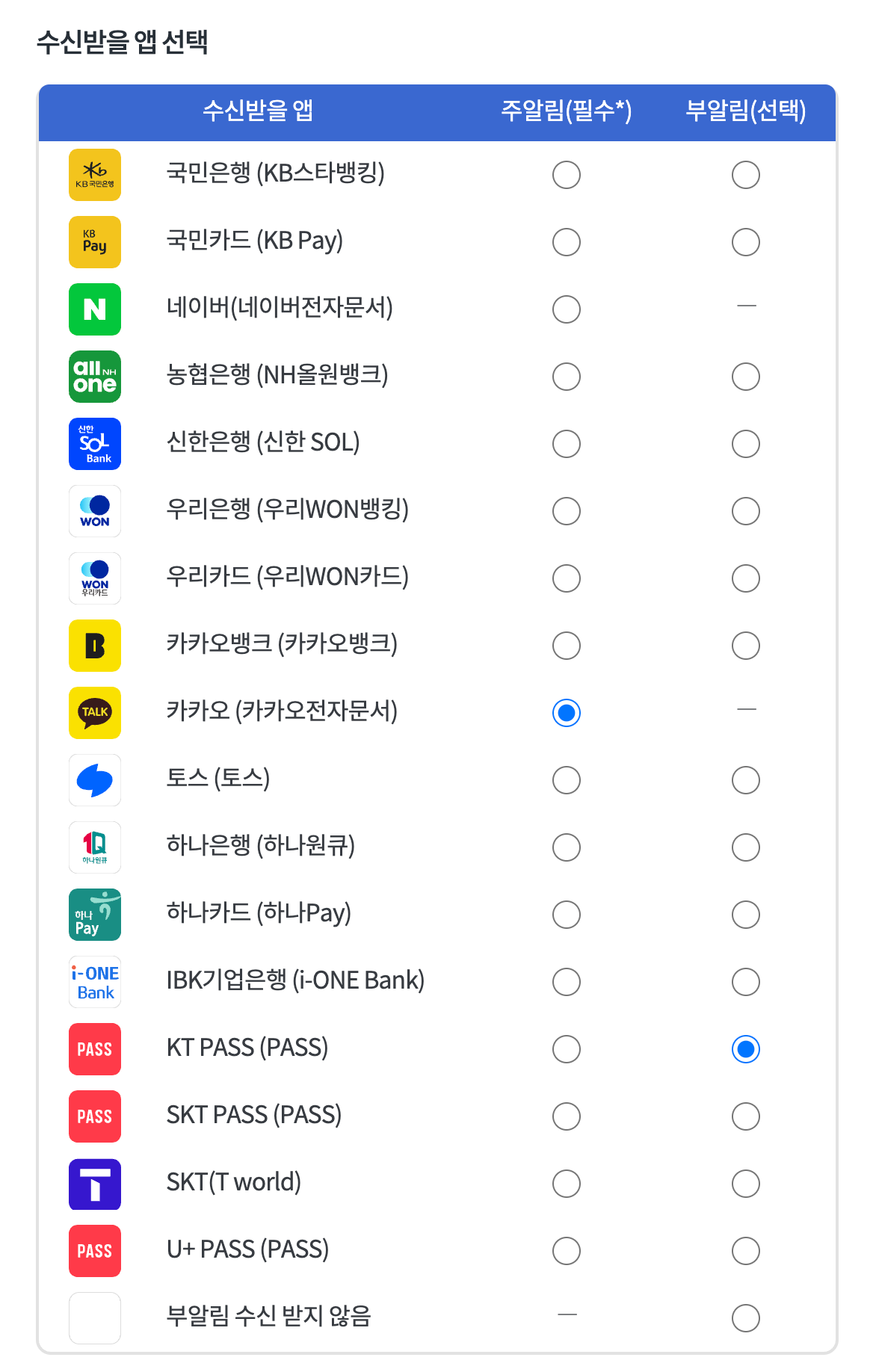
Task: Click the 하나원큐 1Q icon
Action: tap(94, 847)
